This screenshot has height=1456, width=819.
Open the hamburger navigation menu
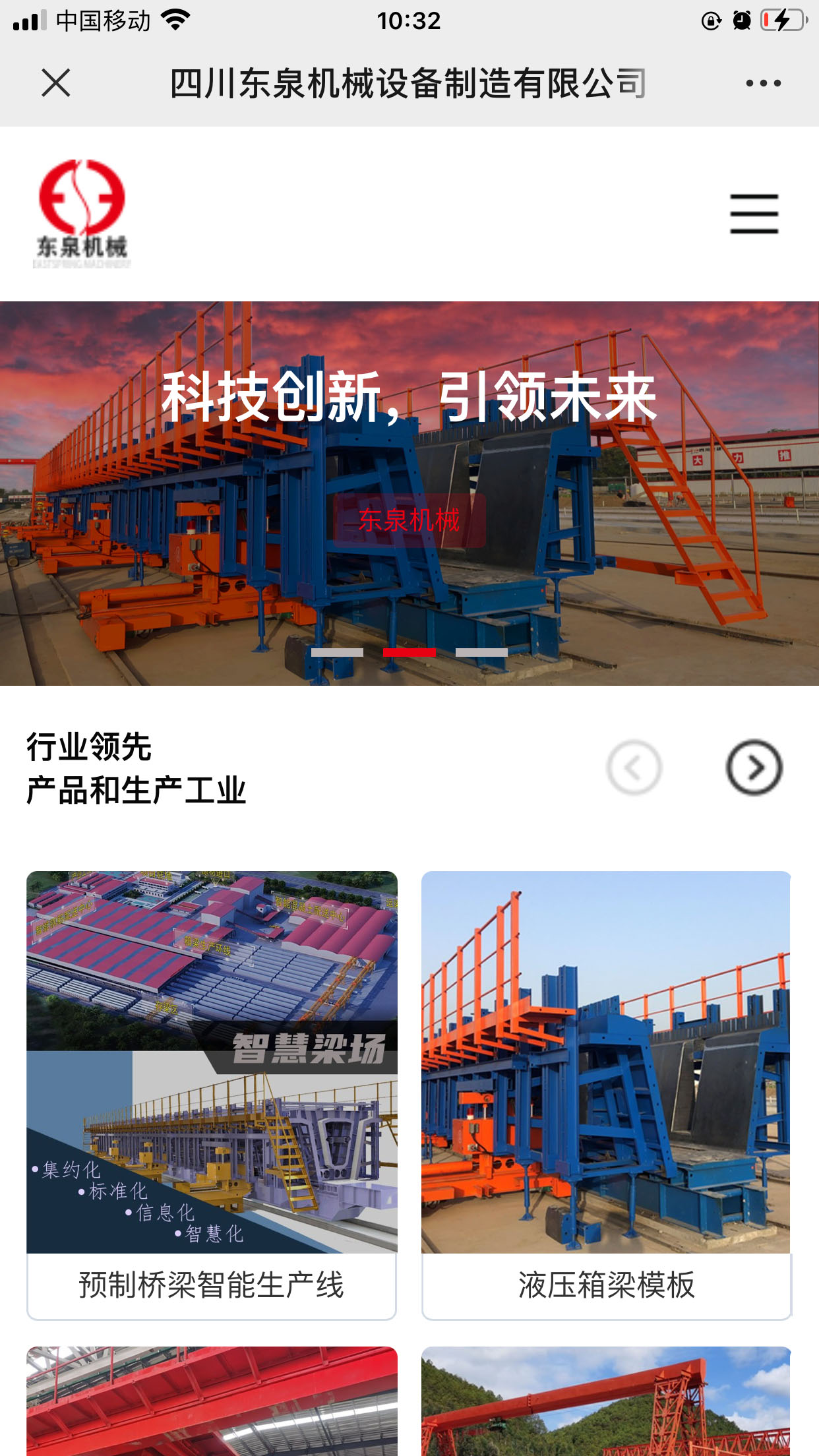tap(754, 214)
